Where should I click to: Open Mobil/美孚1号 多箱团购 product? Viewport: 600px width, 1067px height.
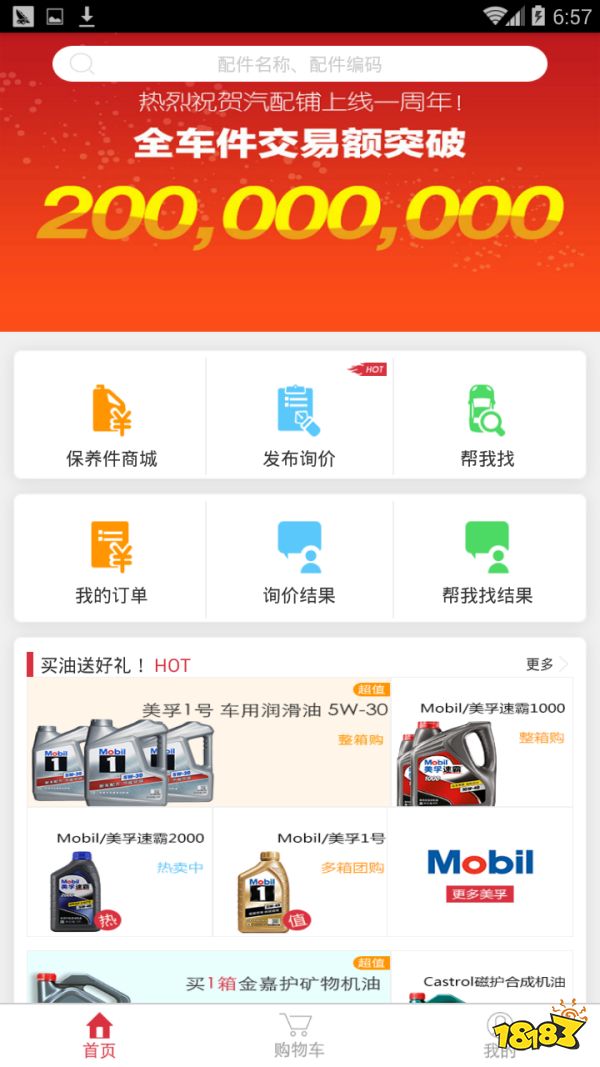(300, 872)
